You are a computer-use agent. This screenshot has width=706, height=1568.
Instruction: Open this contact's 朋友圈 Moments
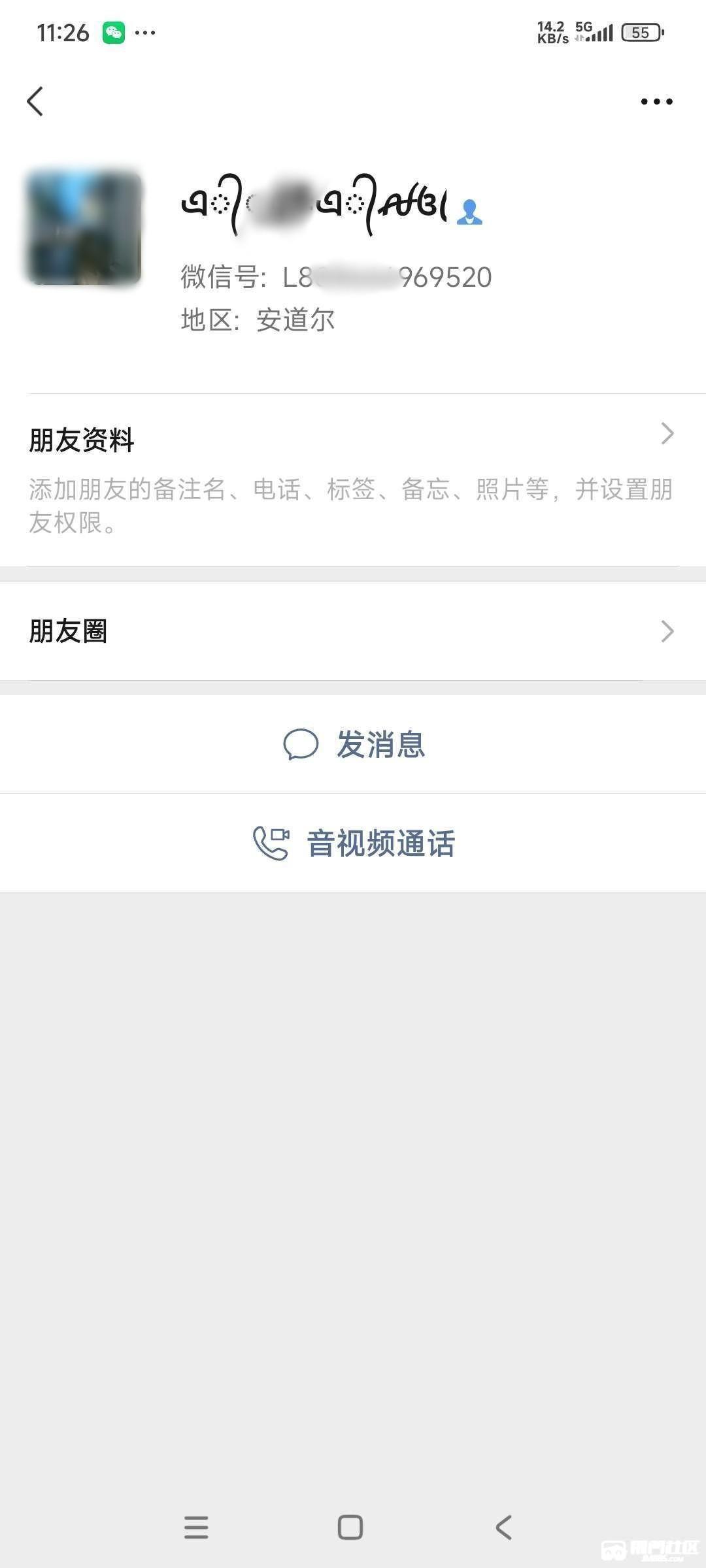353,631
